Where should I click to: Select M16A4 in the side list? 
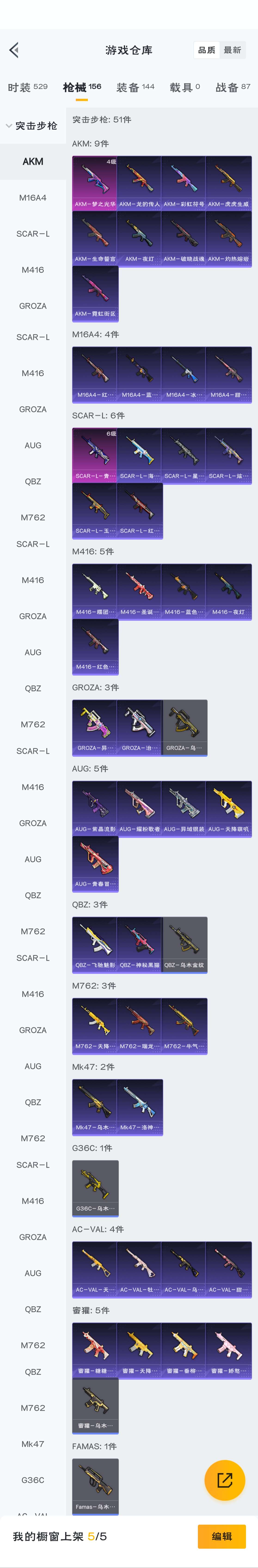coord(33,198)
